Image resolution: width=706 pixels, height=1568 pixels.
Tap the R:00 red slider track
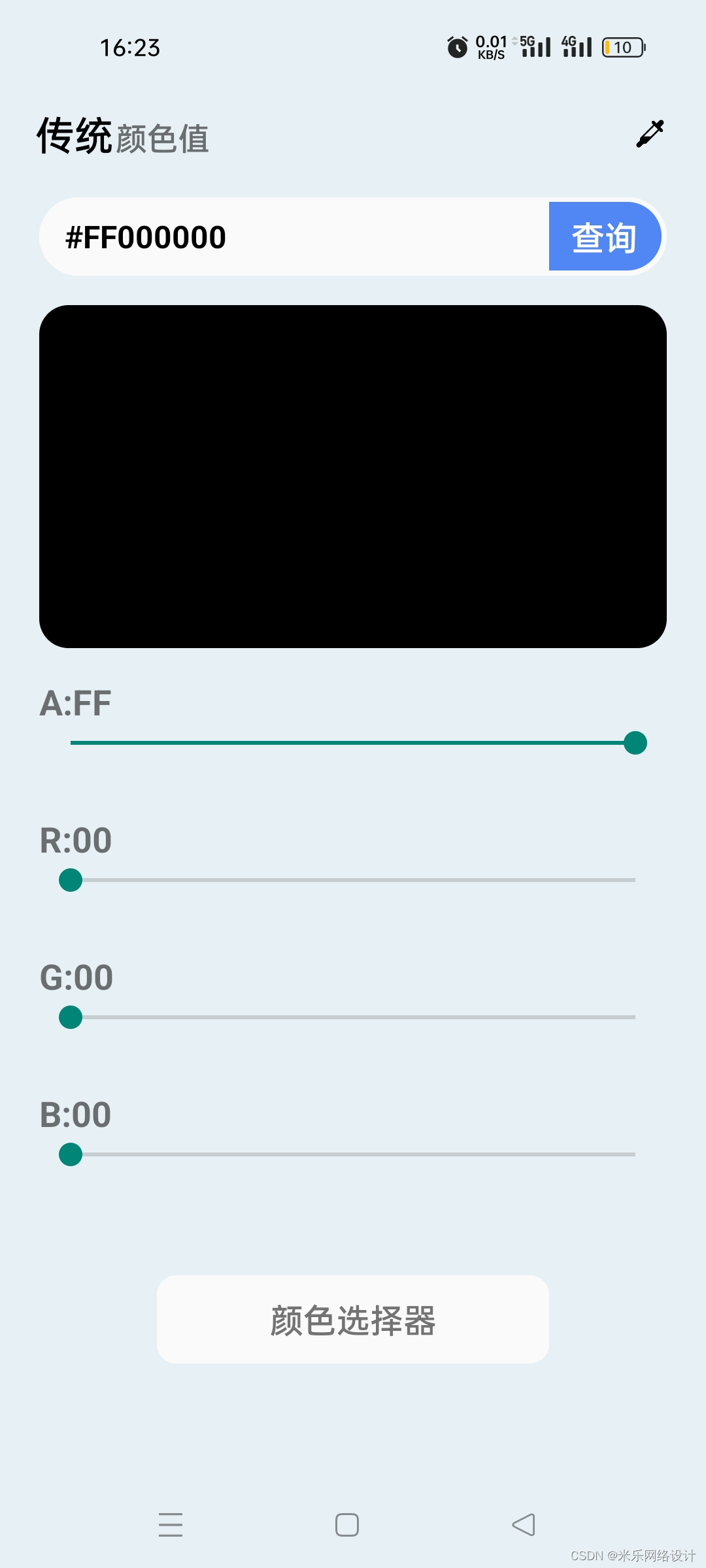point(353,880)
